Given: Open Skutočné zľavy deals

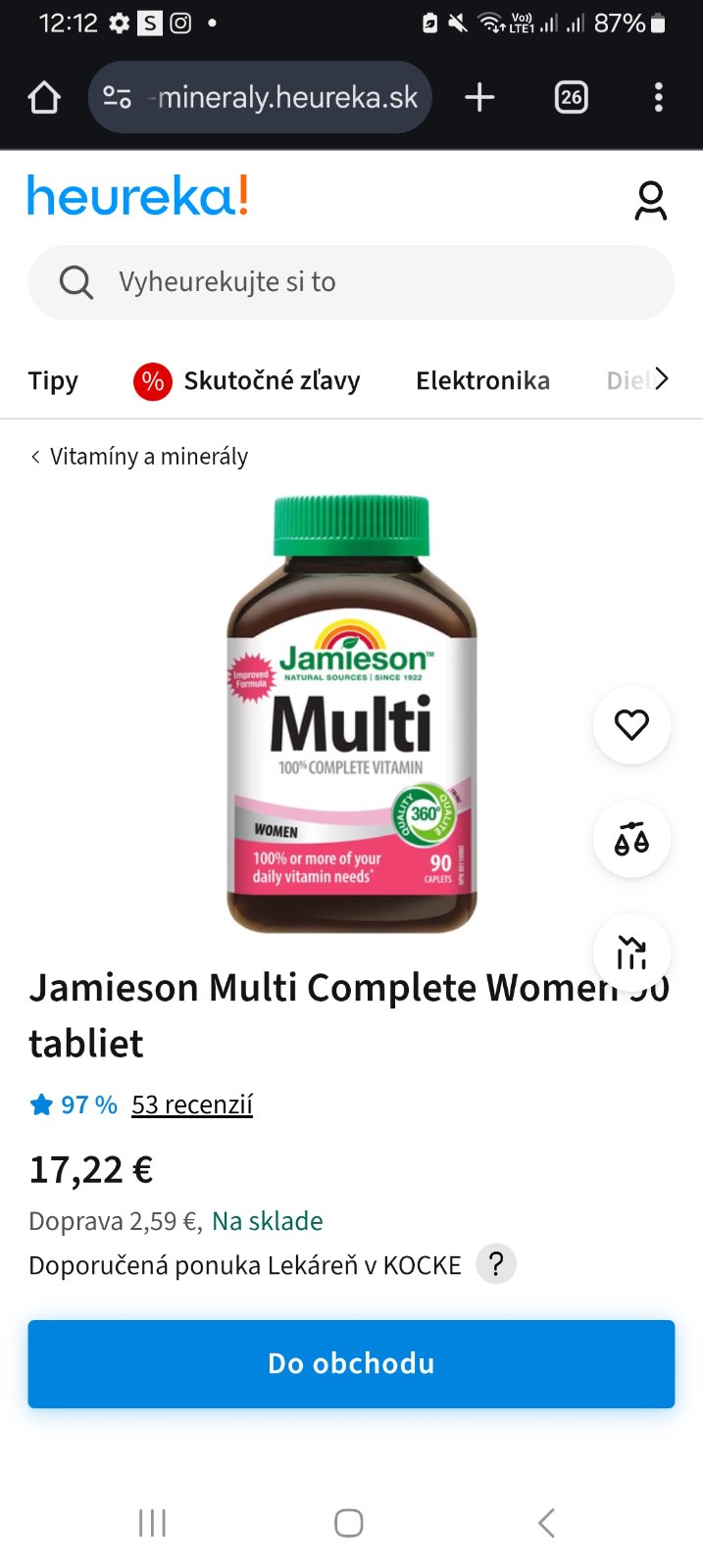Looking at the screenshot, I should pyautogui.click(x=247, y=380).
